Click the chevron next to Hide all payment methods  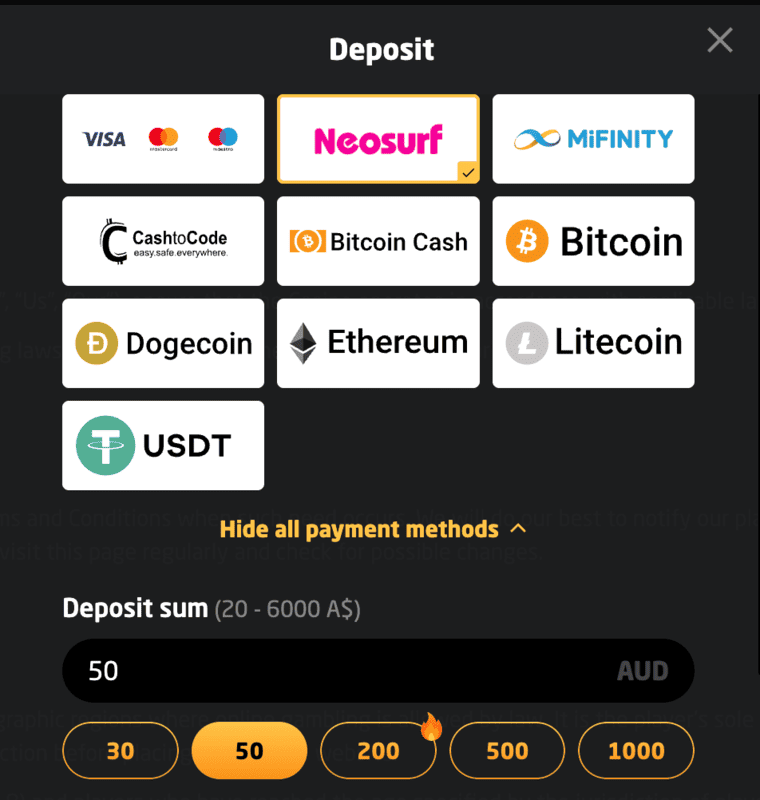tap(517, 529)
